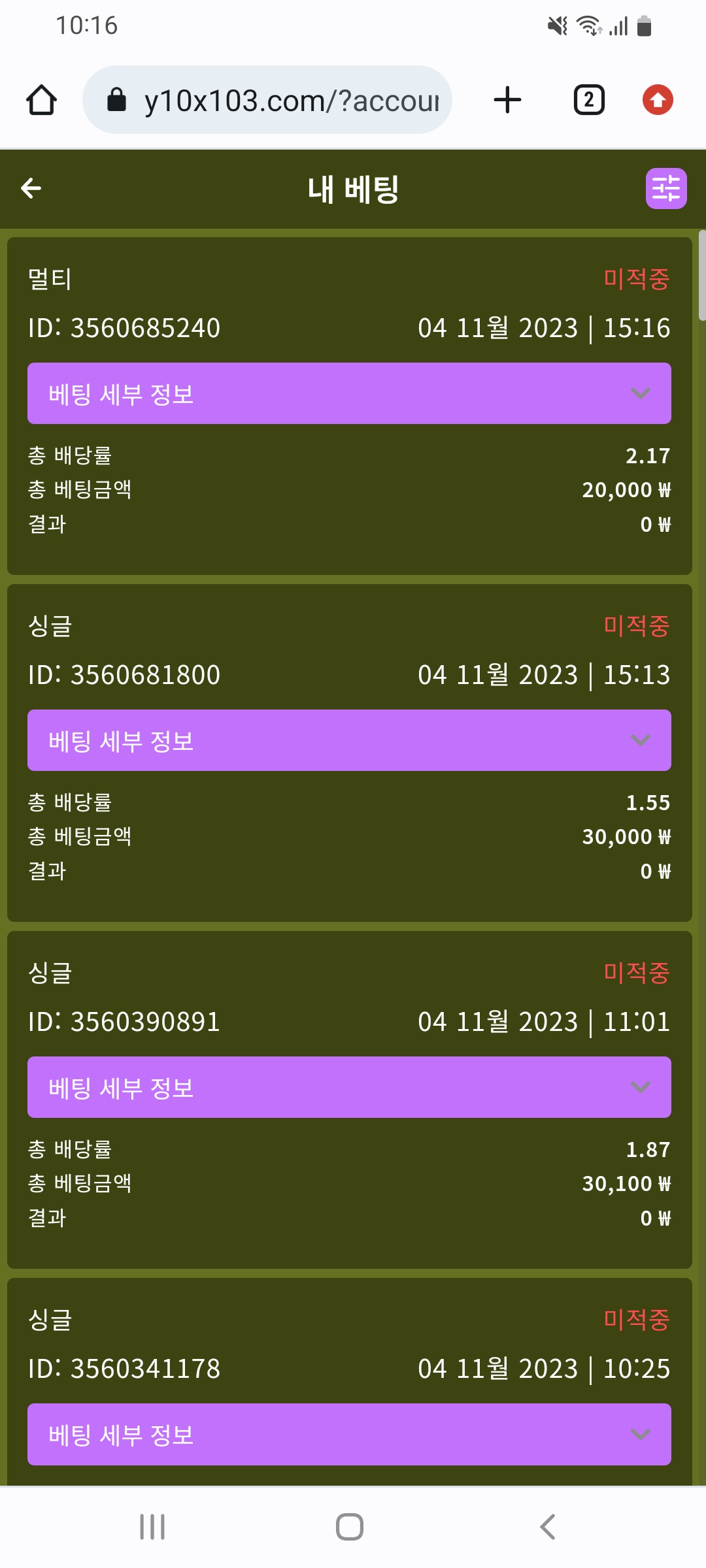This screenshot has width=706, height=1568.
Task: Open the bet filter settings icon
Action: (x=665, y=189)
